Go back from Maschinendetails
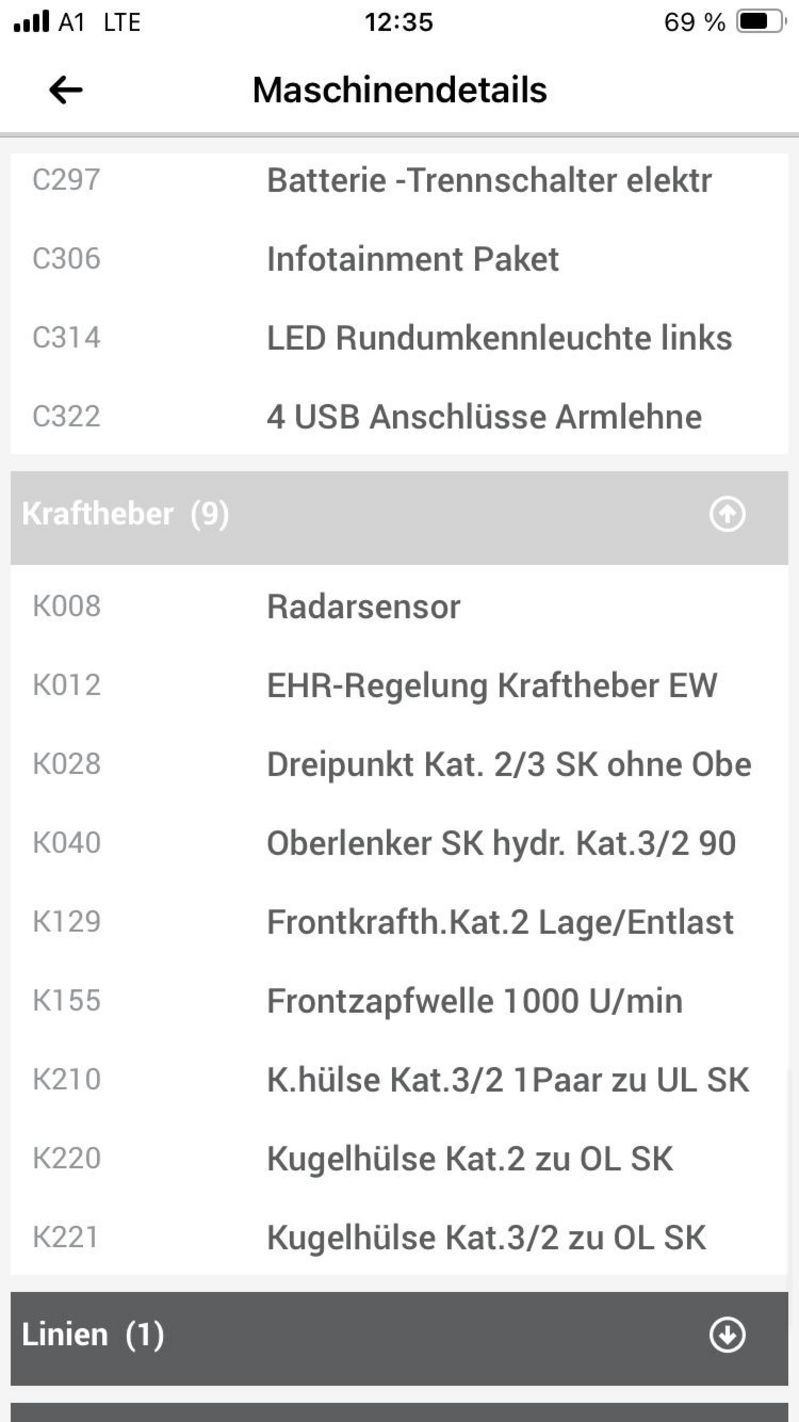This screenshot has width=799, height=1422. [x=65, y=91]
